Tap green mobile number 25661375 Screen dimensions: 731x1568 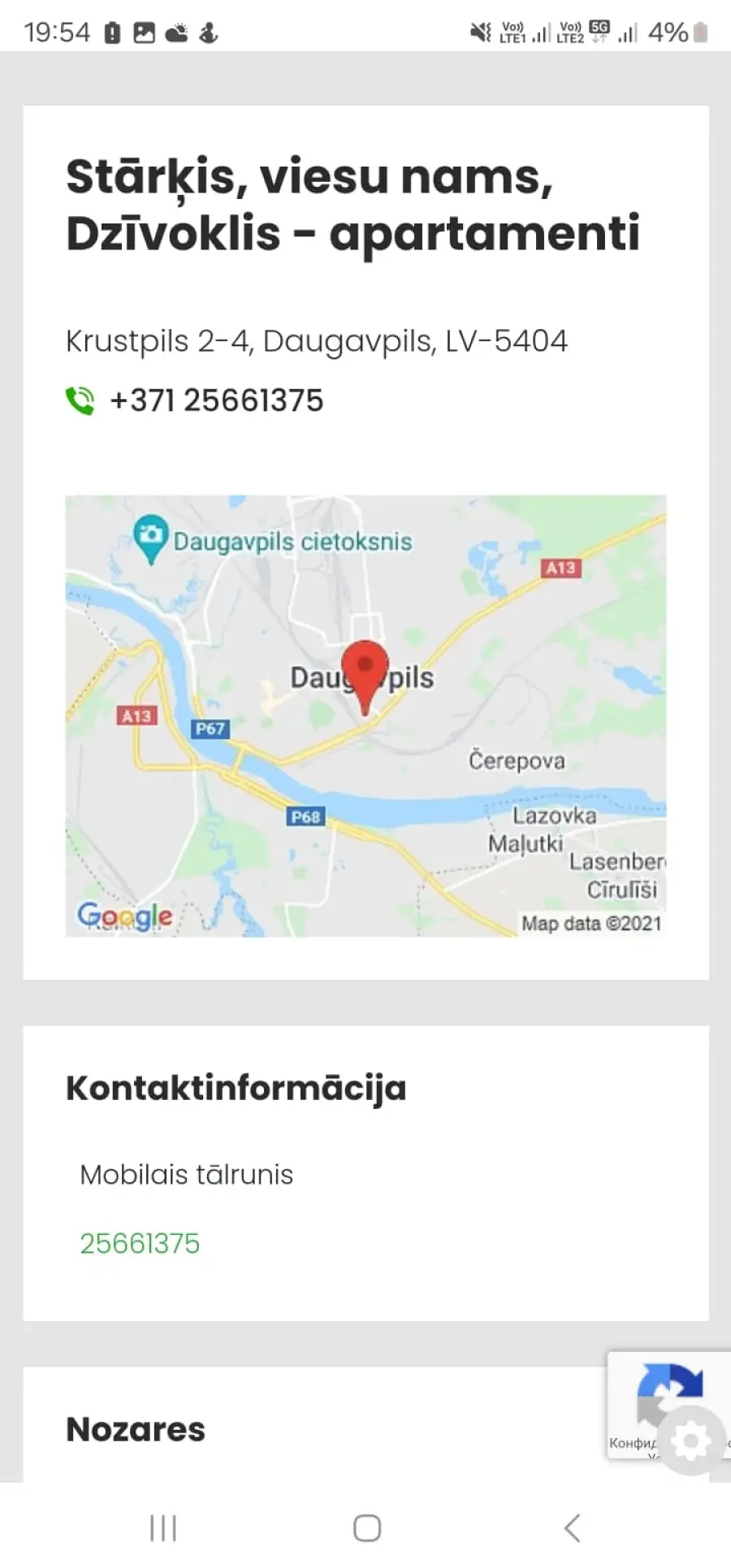[x=140, y=1243]
